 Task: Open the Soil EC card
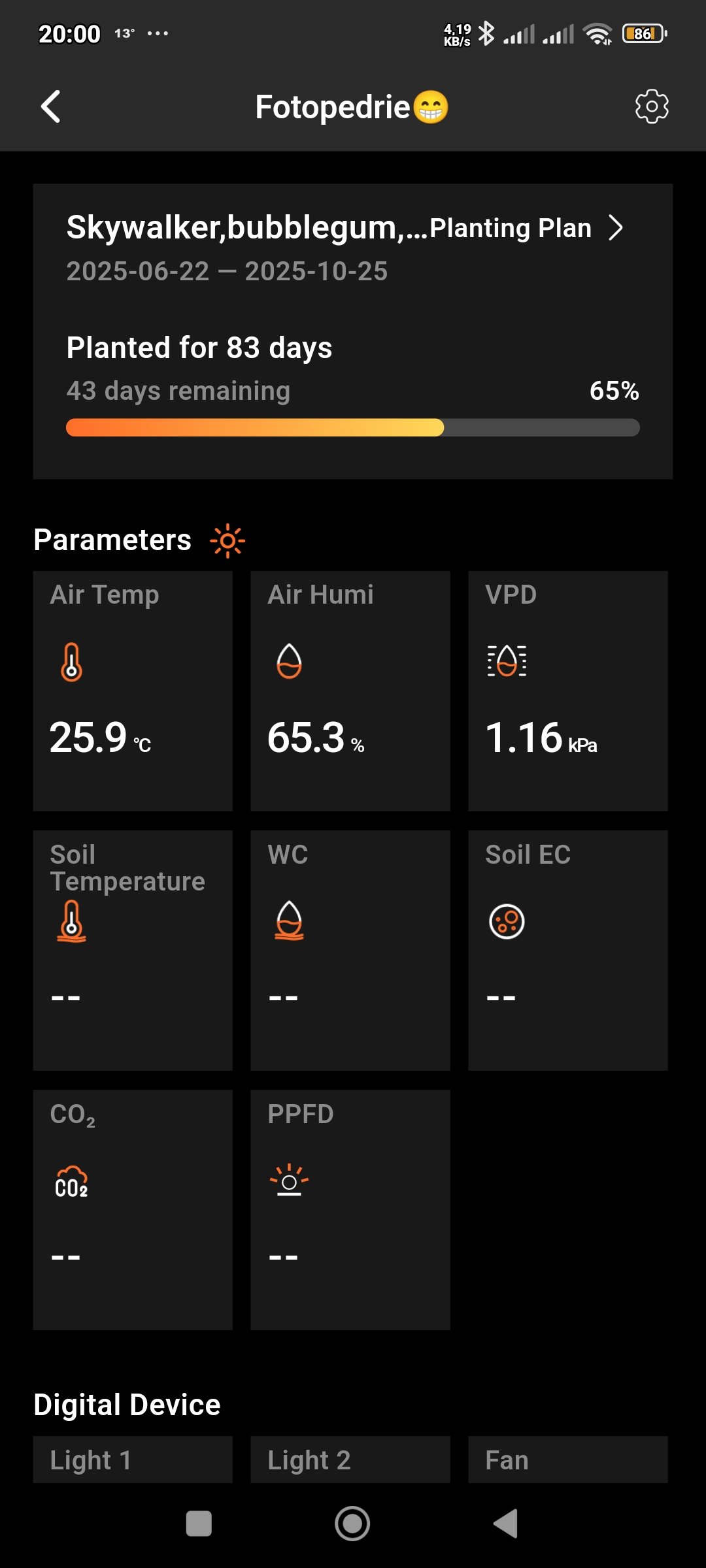(x=568, y=950)
